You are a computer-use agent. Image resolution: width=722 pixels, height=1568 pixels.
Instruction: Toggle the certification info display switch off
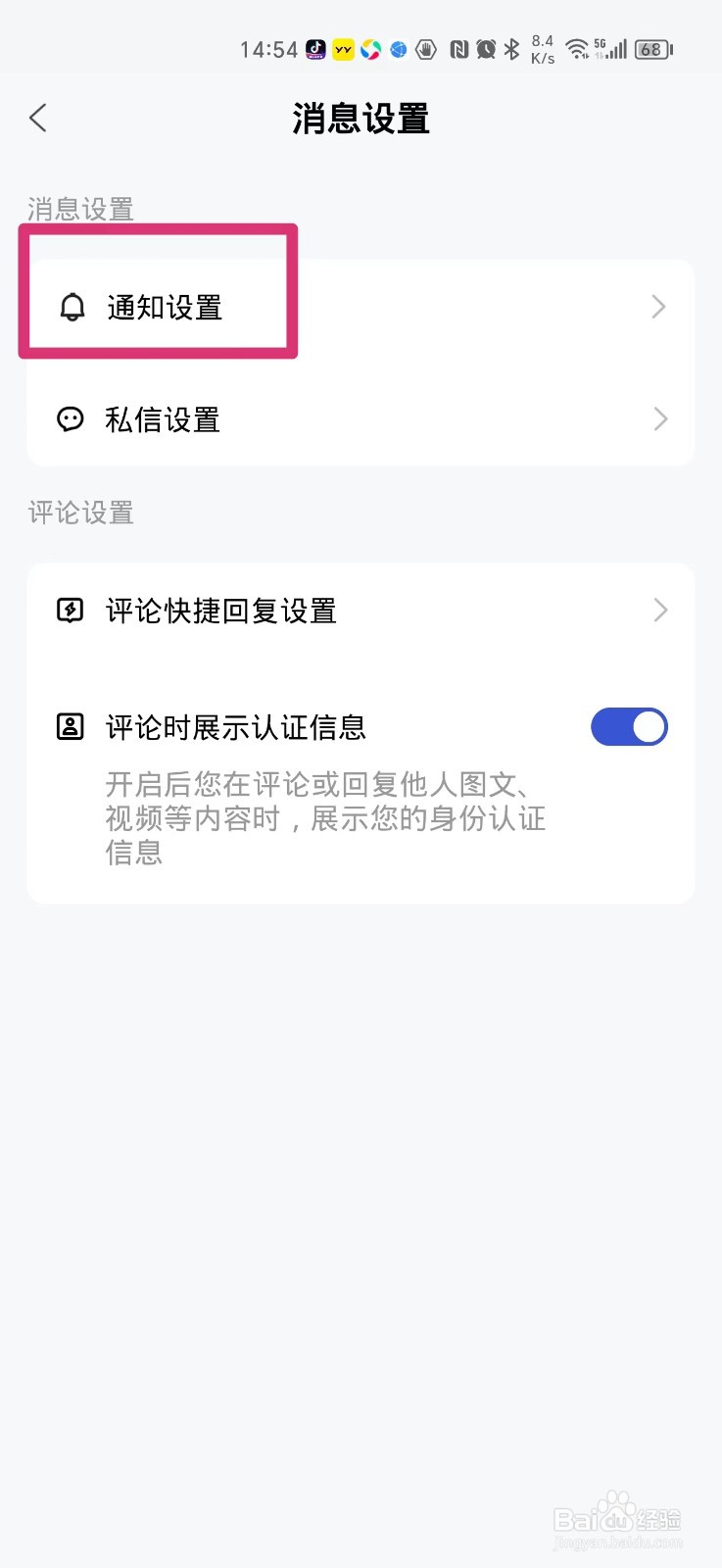coord(630,727)
